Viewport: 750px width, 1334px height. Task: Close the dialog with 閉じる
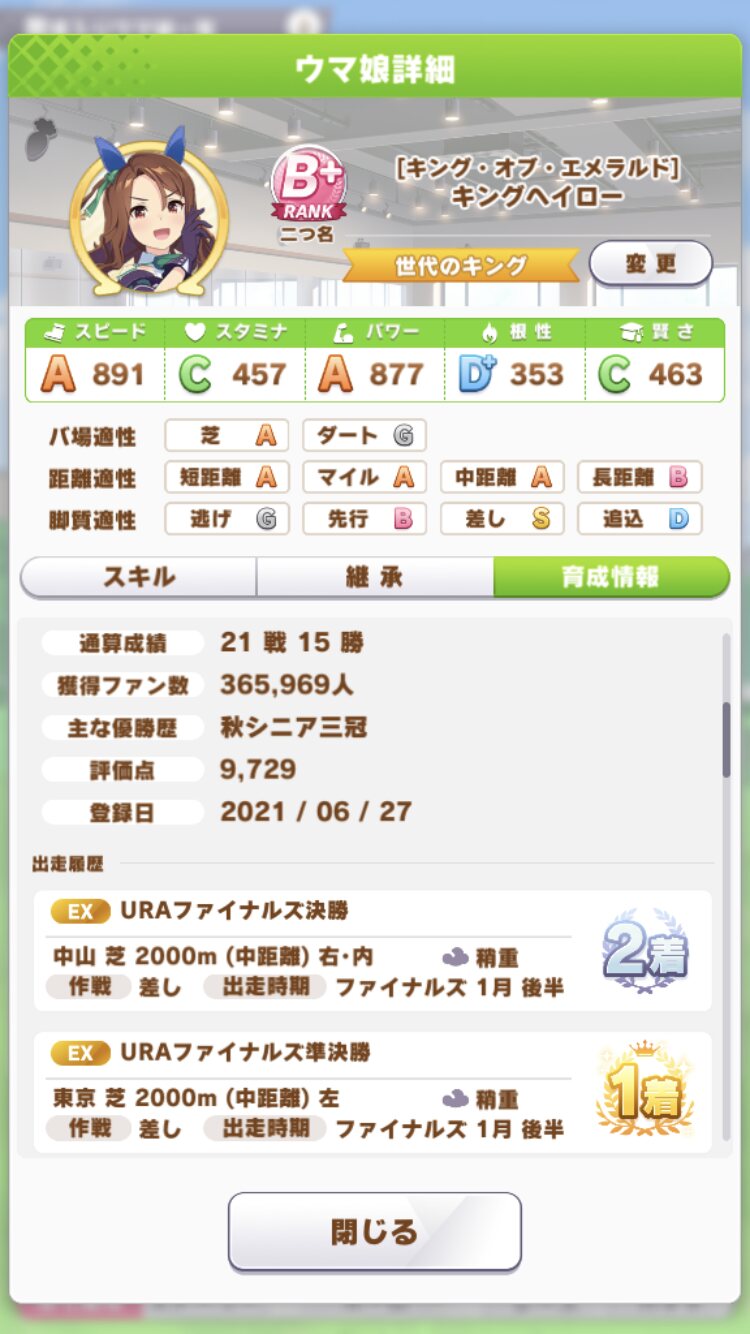point(375,1231)
